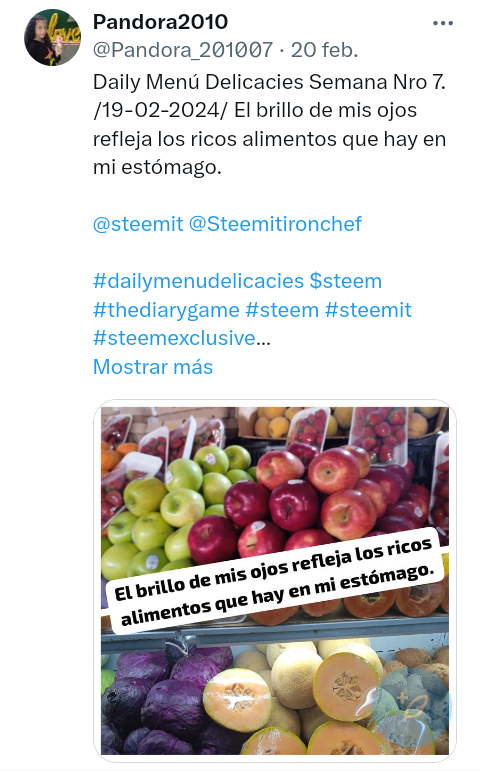480x771 pixels.
Task: Open the $steem cashtag
Action: [346, 281]
